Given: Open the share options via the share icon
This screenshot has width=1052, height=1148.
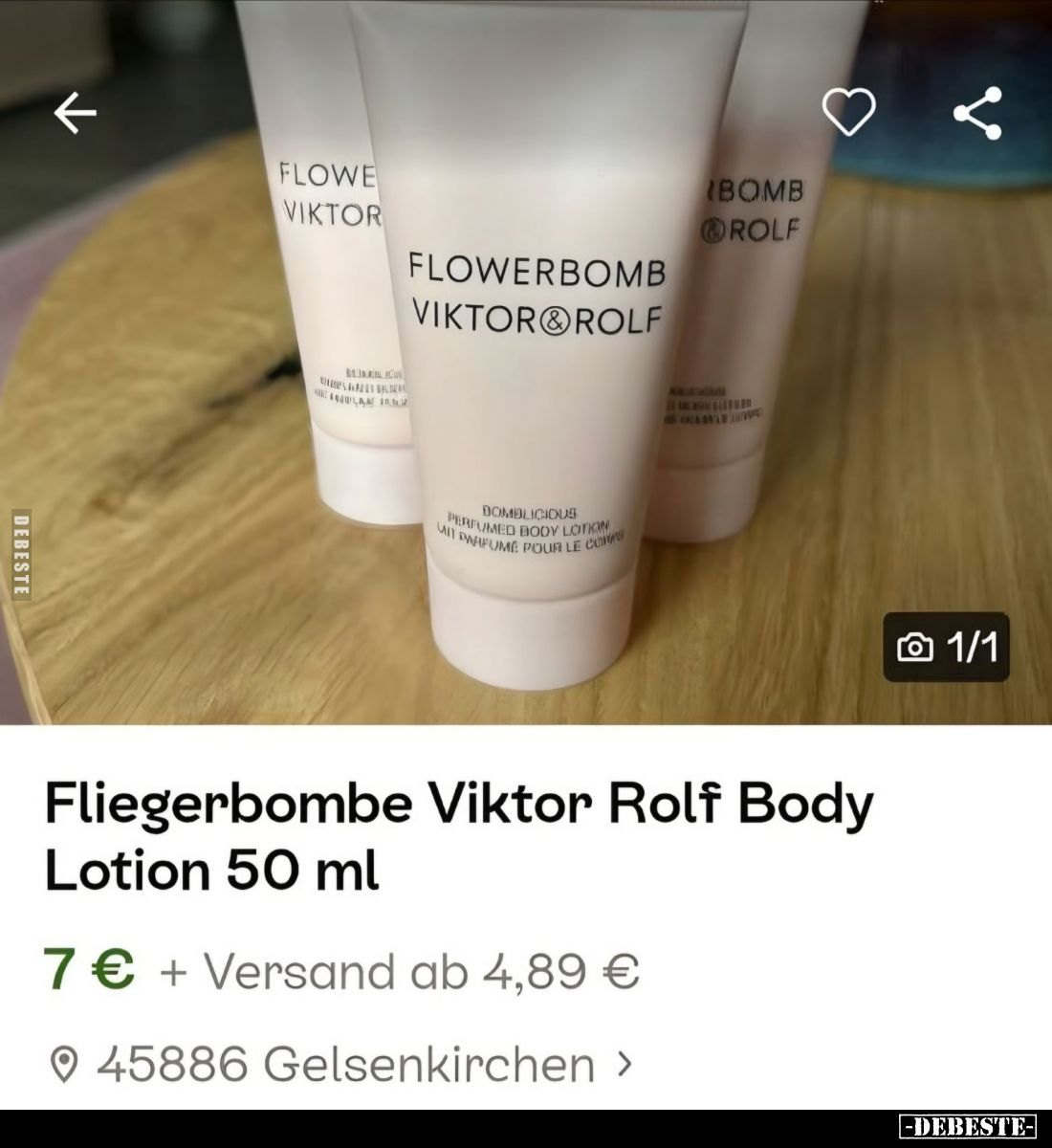Looking at the screenshot, I should 975,114.
